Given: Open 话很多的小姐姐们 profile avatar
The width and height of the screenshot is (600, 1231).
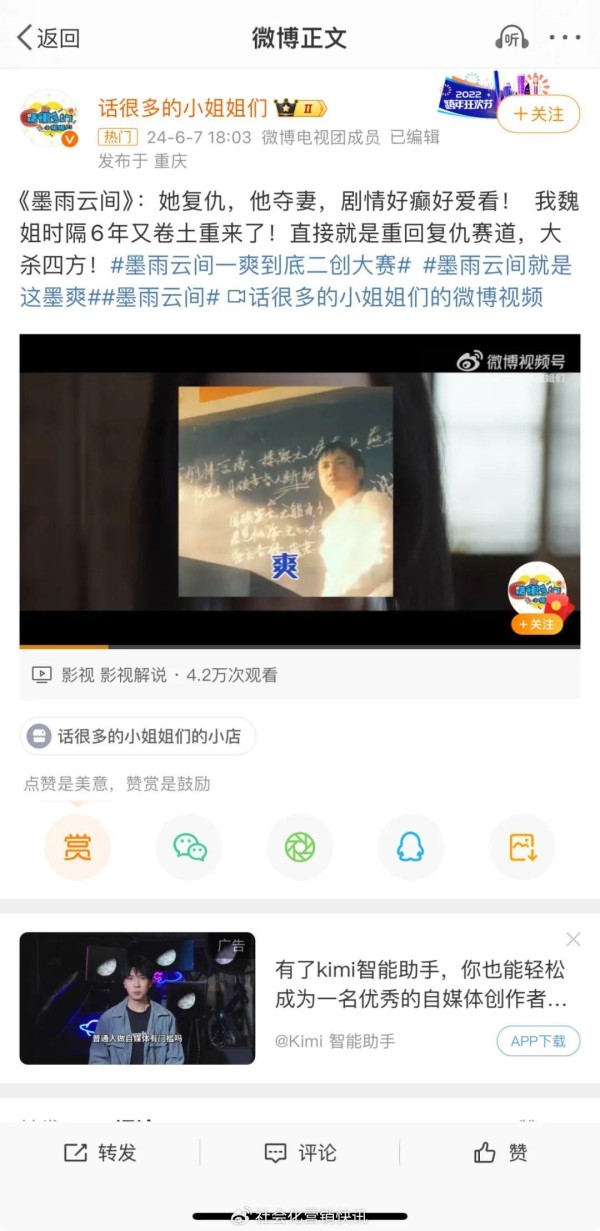Looking at the screenshot, I should coord(49,120).
